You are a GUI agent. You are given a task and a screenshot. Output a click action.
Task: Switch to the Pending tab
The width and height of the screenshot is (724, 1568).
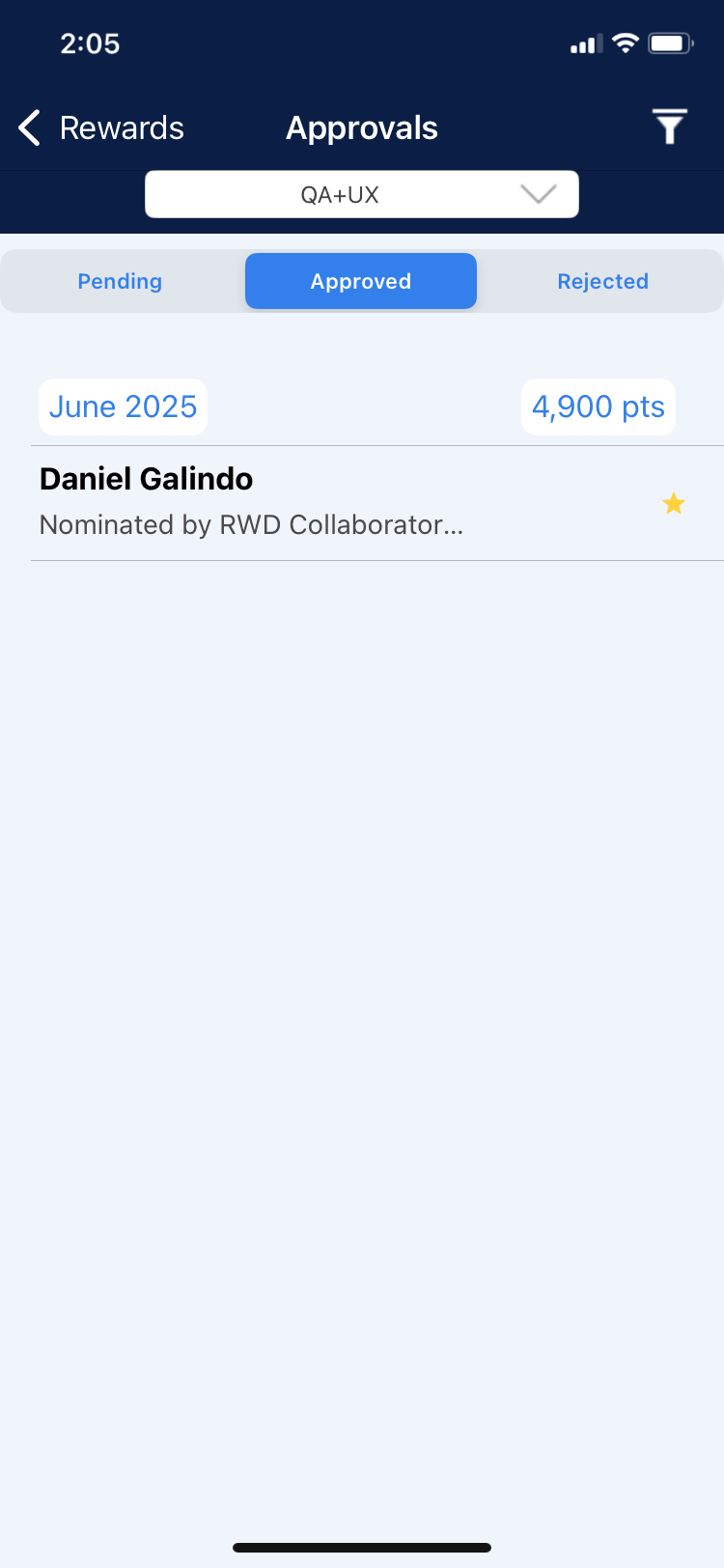120,281
